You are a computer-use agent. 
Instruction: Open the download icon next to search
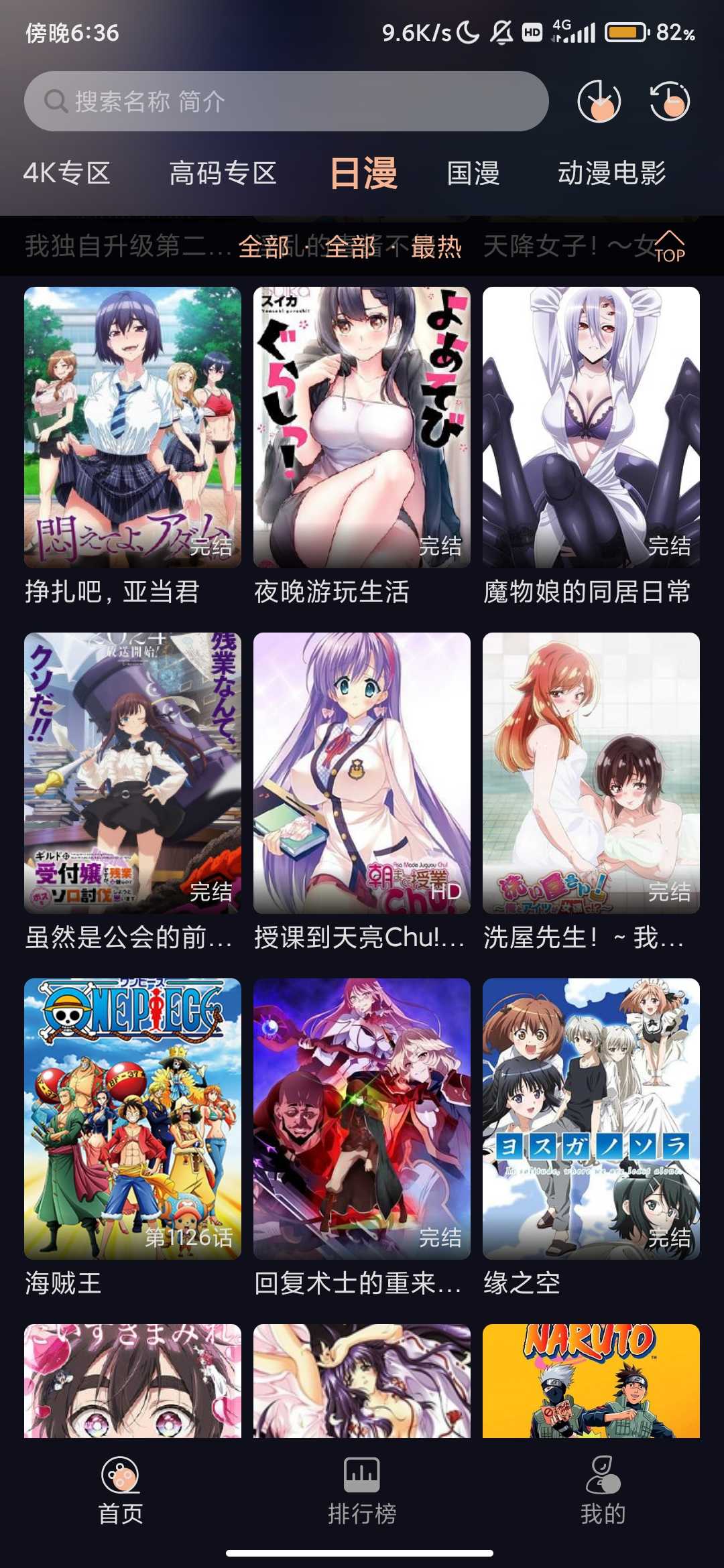point(599,102)
